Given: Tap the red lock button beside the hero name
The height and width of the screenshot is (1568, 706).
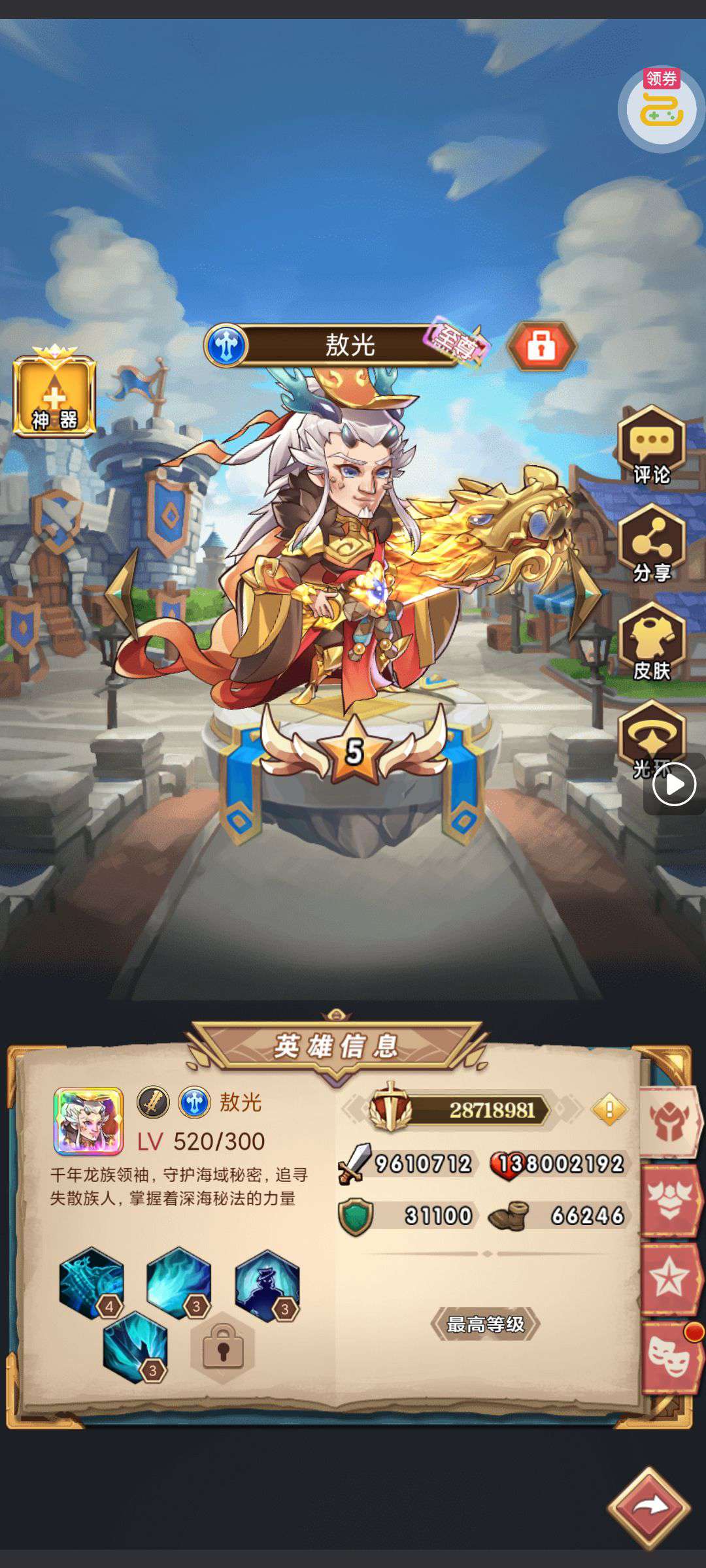Looking at the screenshot, I should click(541, 346).
